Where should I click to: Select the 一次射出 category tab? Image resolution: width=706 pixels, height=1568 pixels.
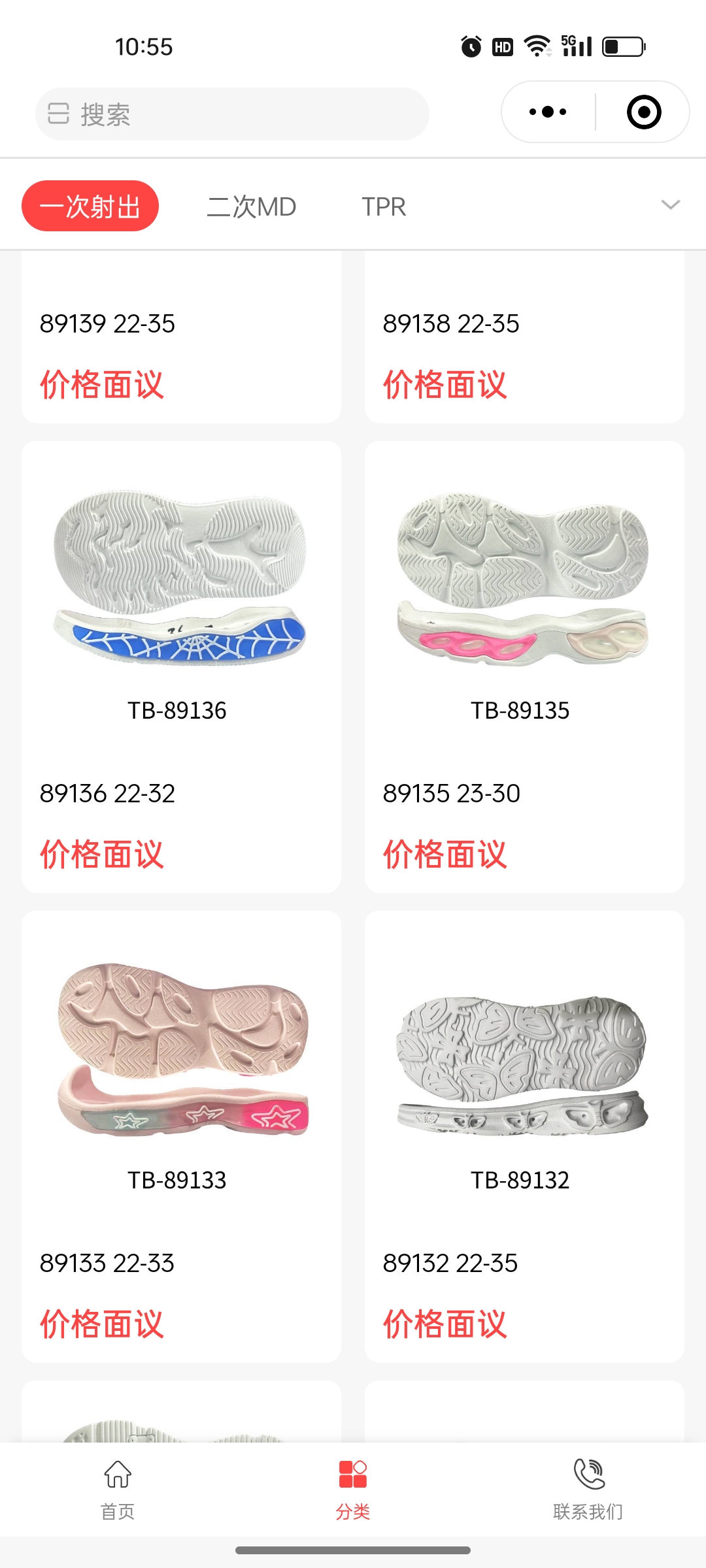pos(90,206)
